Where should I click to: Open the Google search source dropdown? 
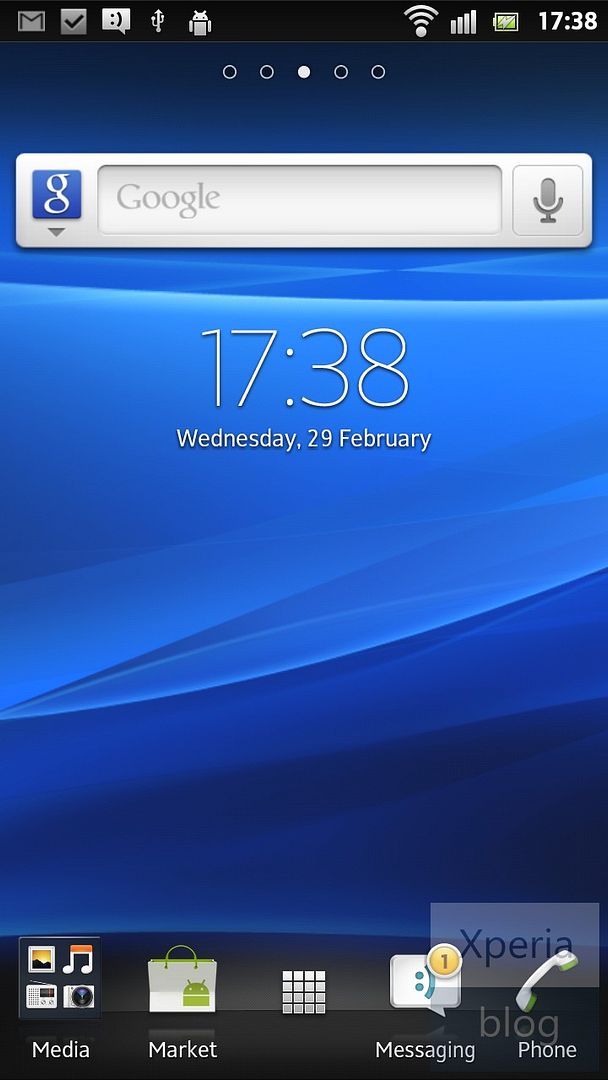click(x=56, y=202)
